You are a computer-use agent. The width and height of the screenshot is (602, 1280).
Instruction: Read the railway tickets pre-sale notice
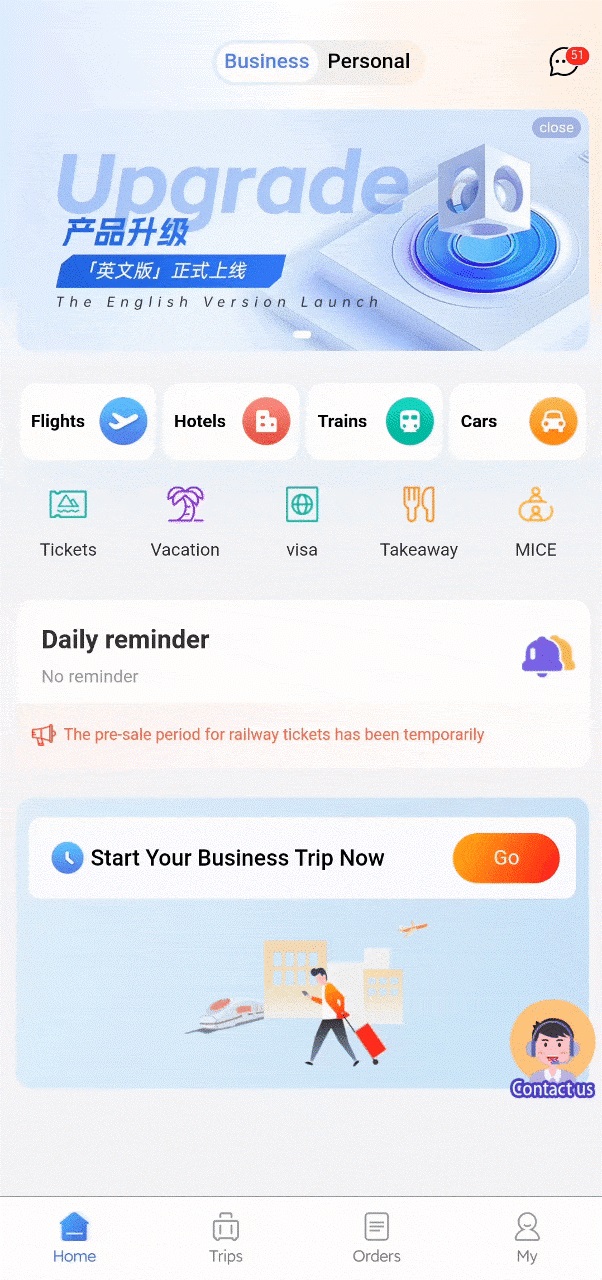[x=273, y=735]
